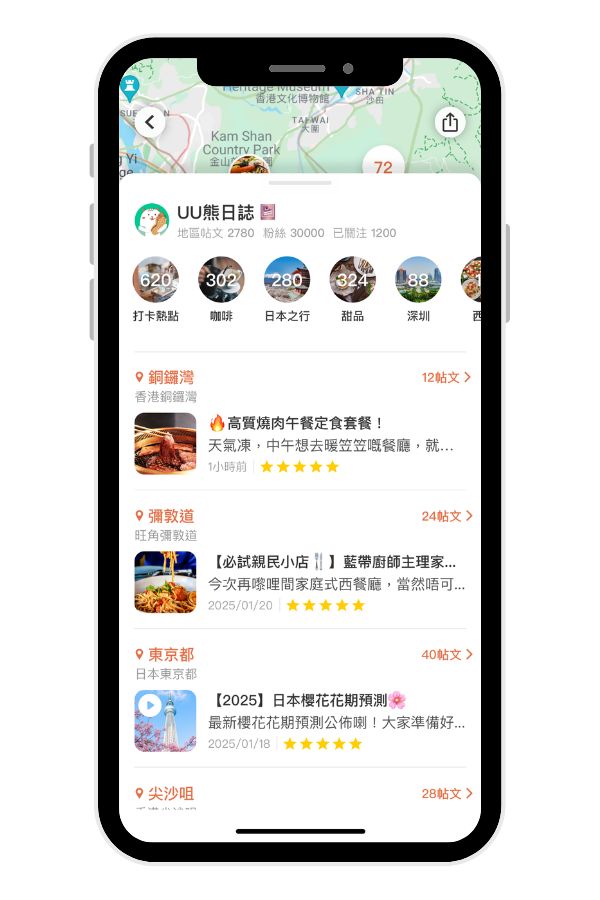
Task: Open the 東京都 location heading
Action: point(171,655)
